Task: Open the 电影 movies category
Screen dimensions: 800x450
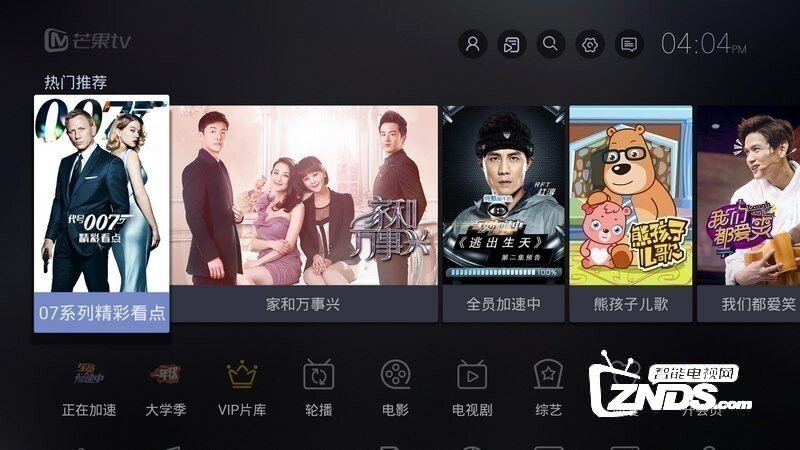Action: (395, 388)
